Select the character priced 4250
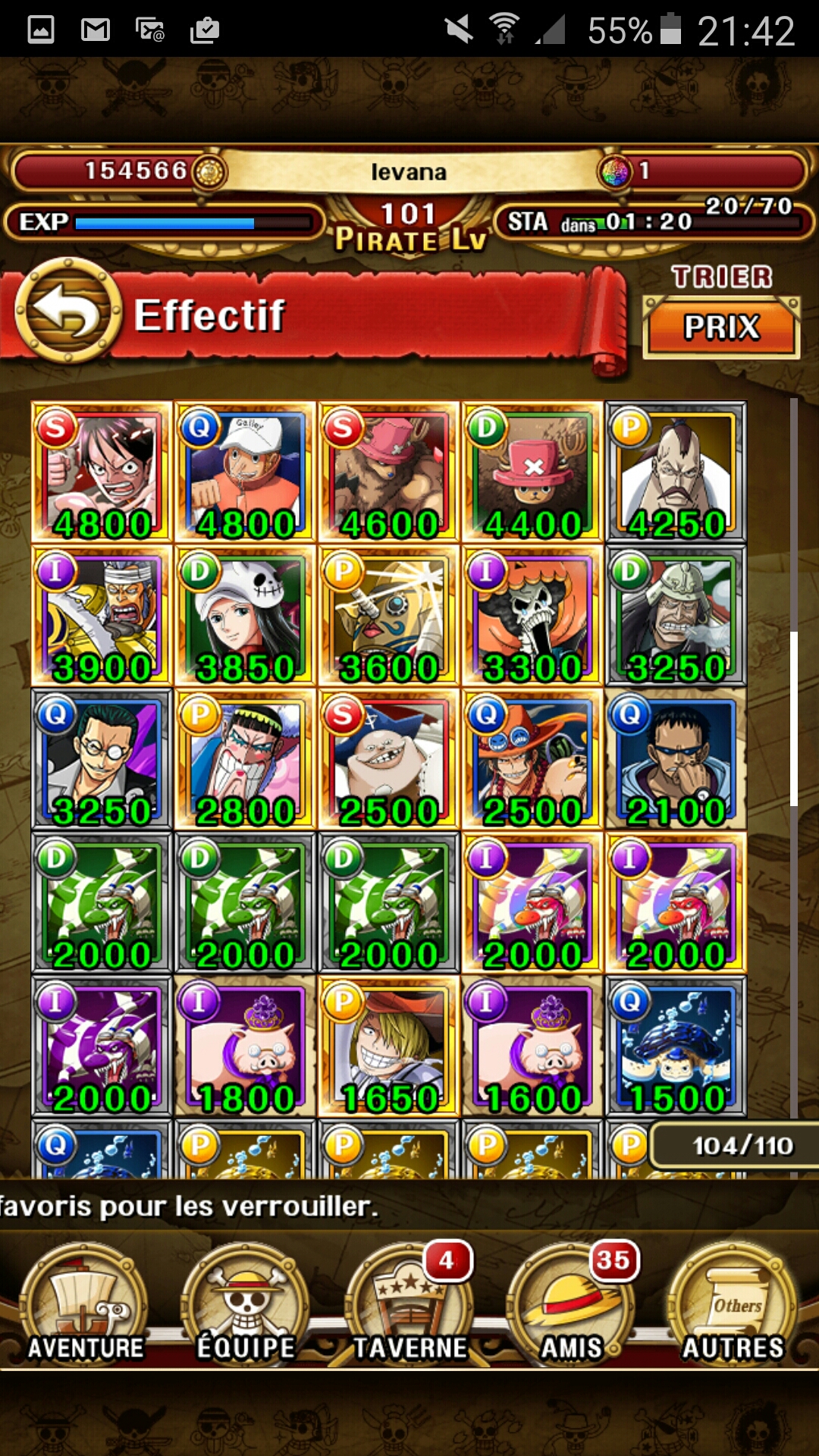The height and width of the screenshot is (1456, 819). (x=676, y=472)
